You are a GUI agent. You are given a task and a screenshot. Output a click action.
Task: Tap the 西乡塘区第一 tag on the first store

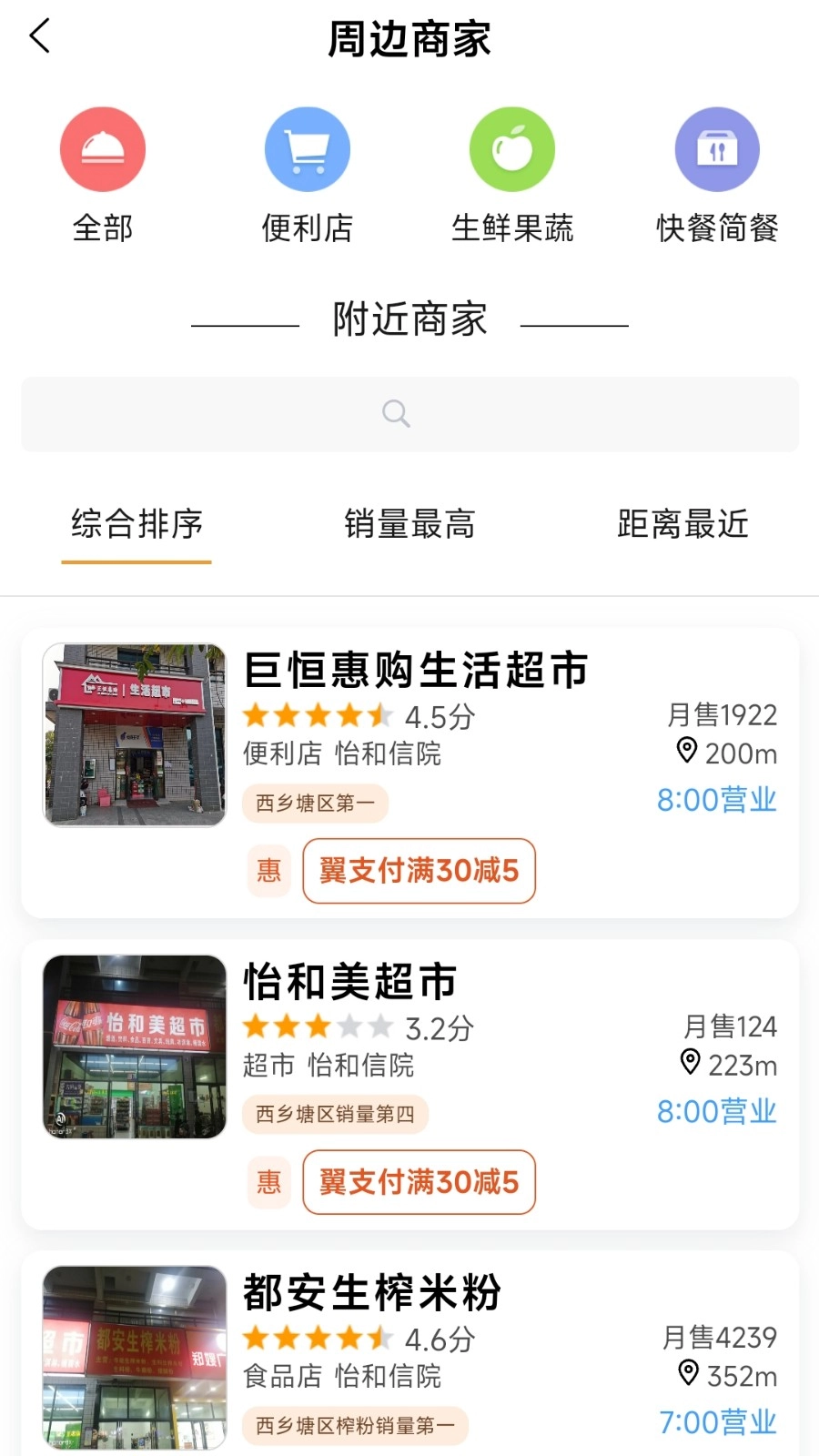click(315, 804)
